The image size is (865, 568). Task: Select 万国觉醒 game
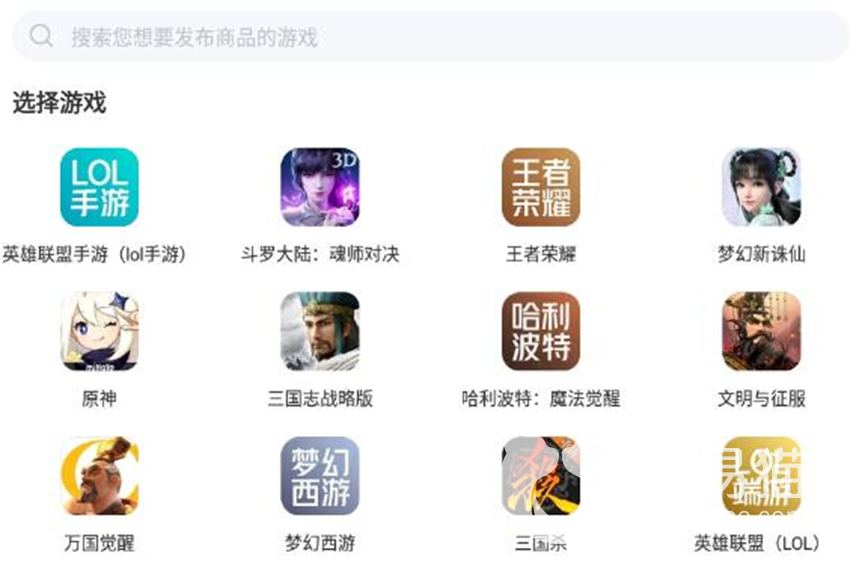tap(99, 476)
